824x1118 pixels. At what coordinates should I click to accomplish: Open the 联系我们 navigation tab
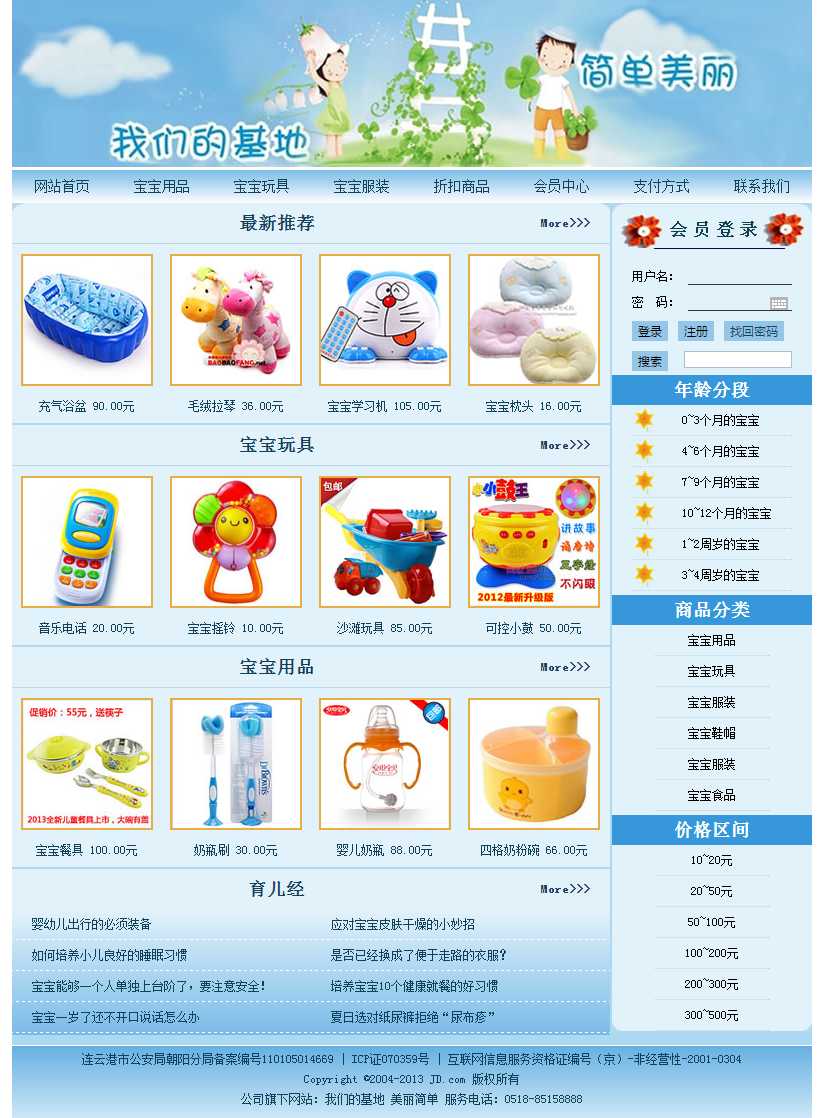761,186
